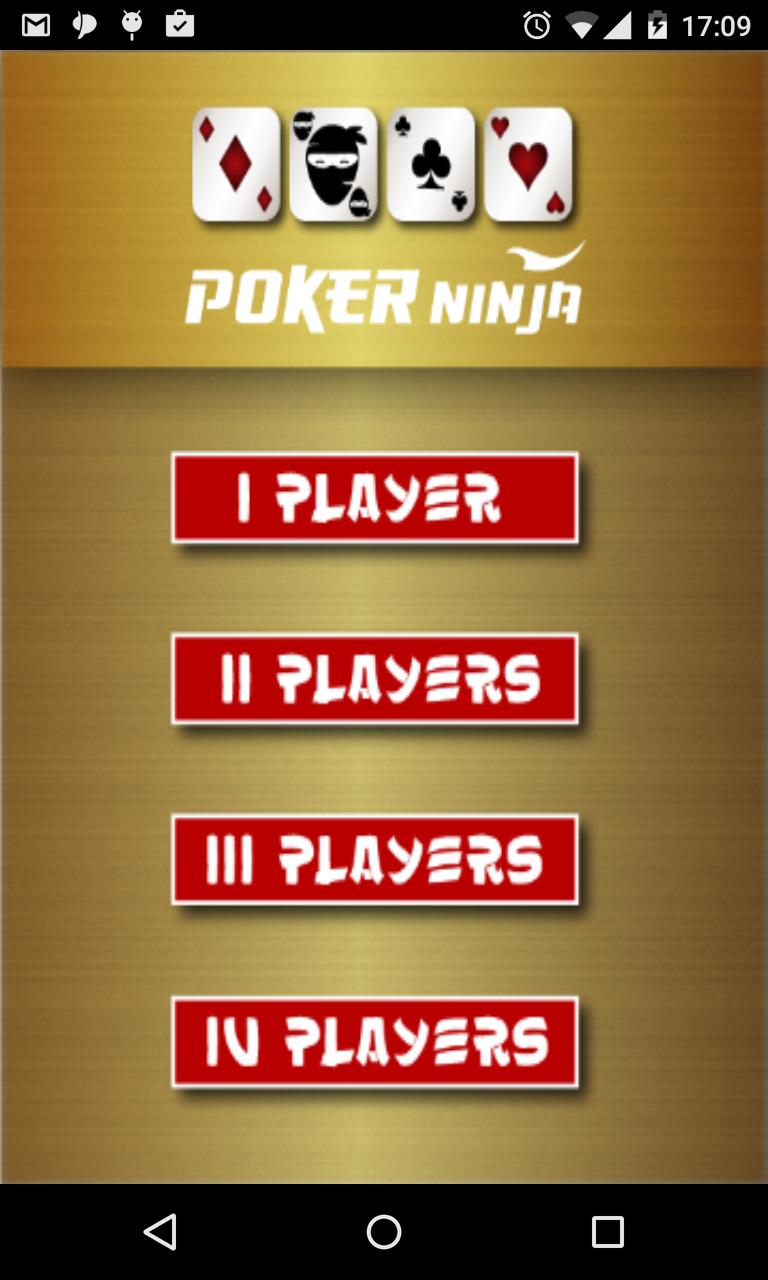Go back with the system back button
The height and width of the screenshot is (1280, 768).
click(160, 1232)
